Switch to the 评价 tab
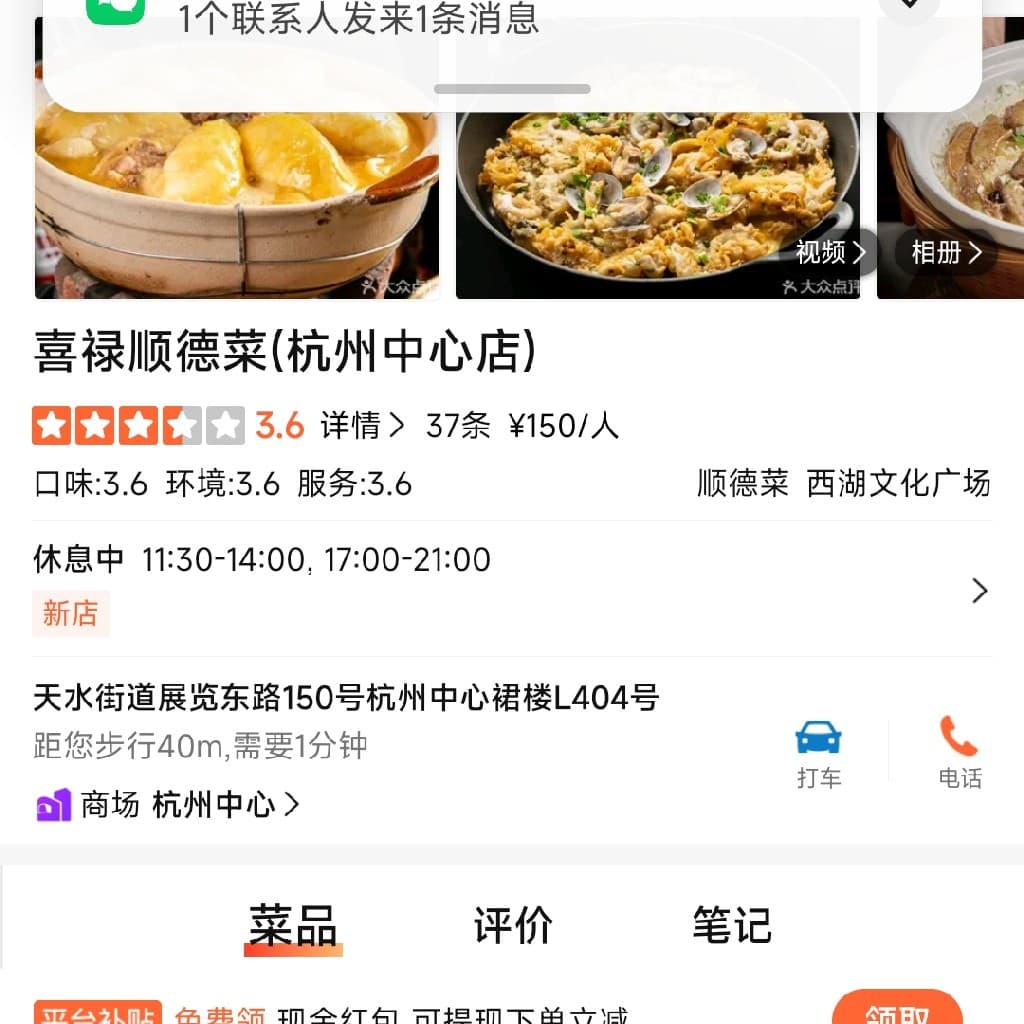1024x1024 pixels. click(x=513, y=925)
